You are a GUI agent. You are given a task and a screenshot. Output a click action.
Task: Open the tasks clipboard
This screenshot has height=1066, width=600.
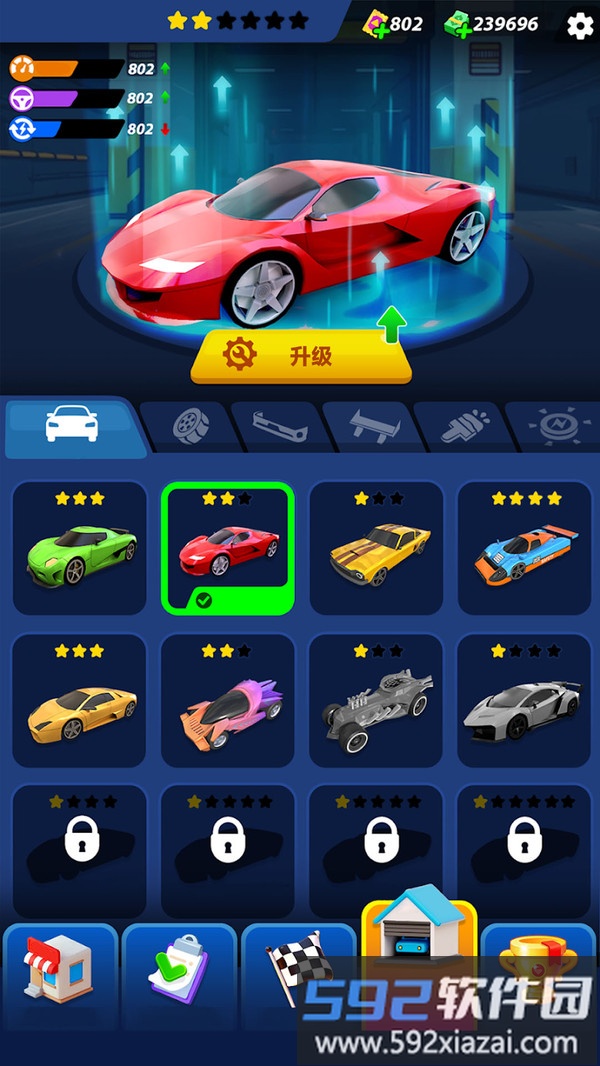[x=179, y=970]
